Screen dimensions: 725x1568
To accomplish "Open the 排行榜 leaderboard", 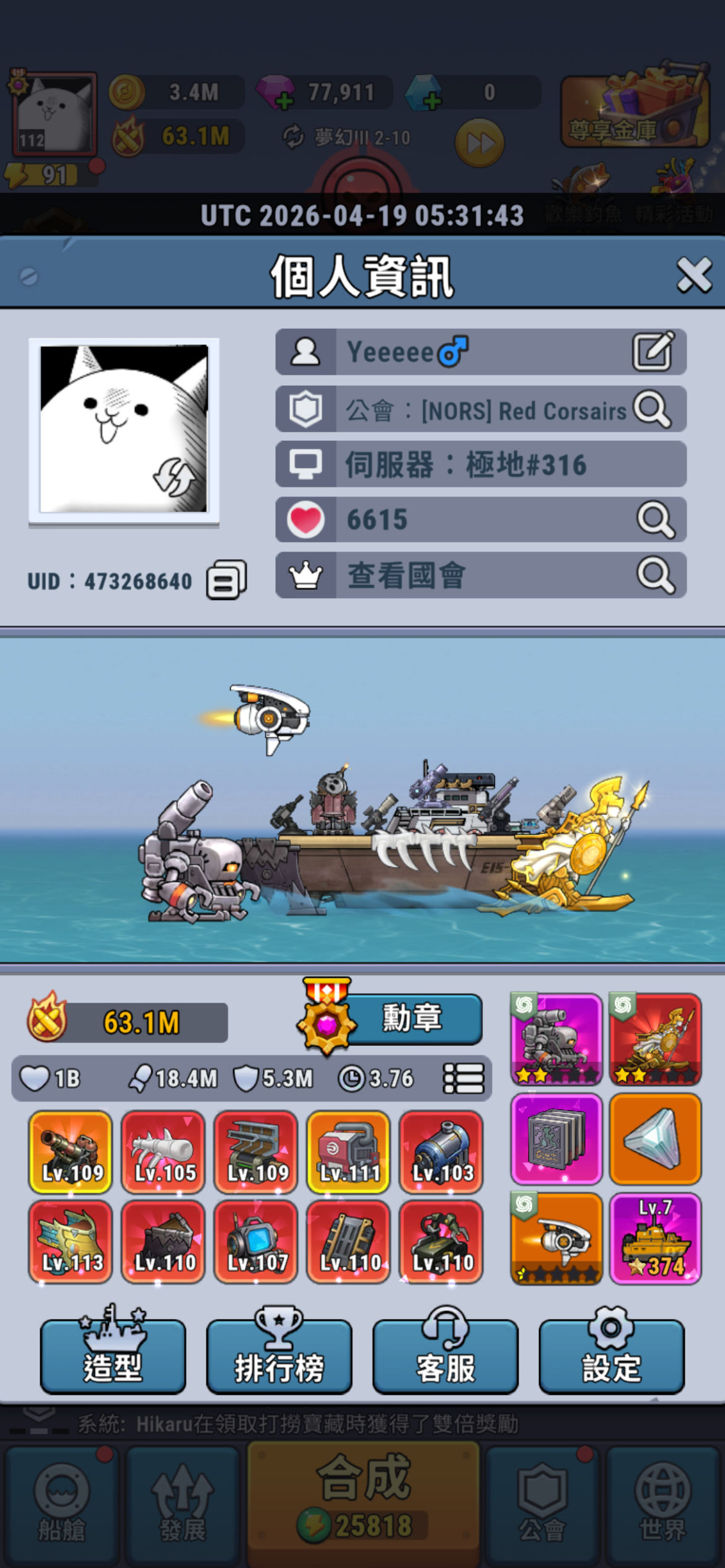I will [x=279, y=1356].
